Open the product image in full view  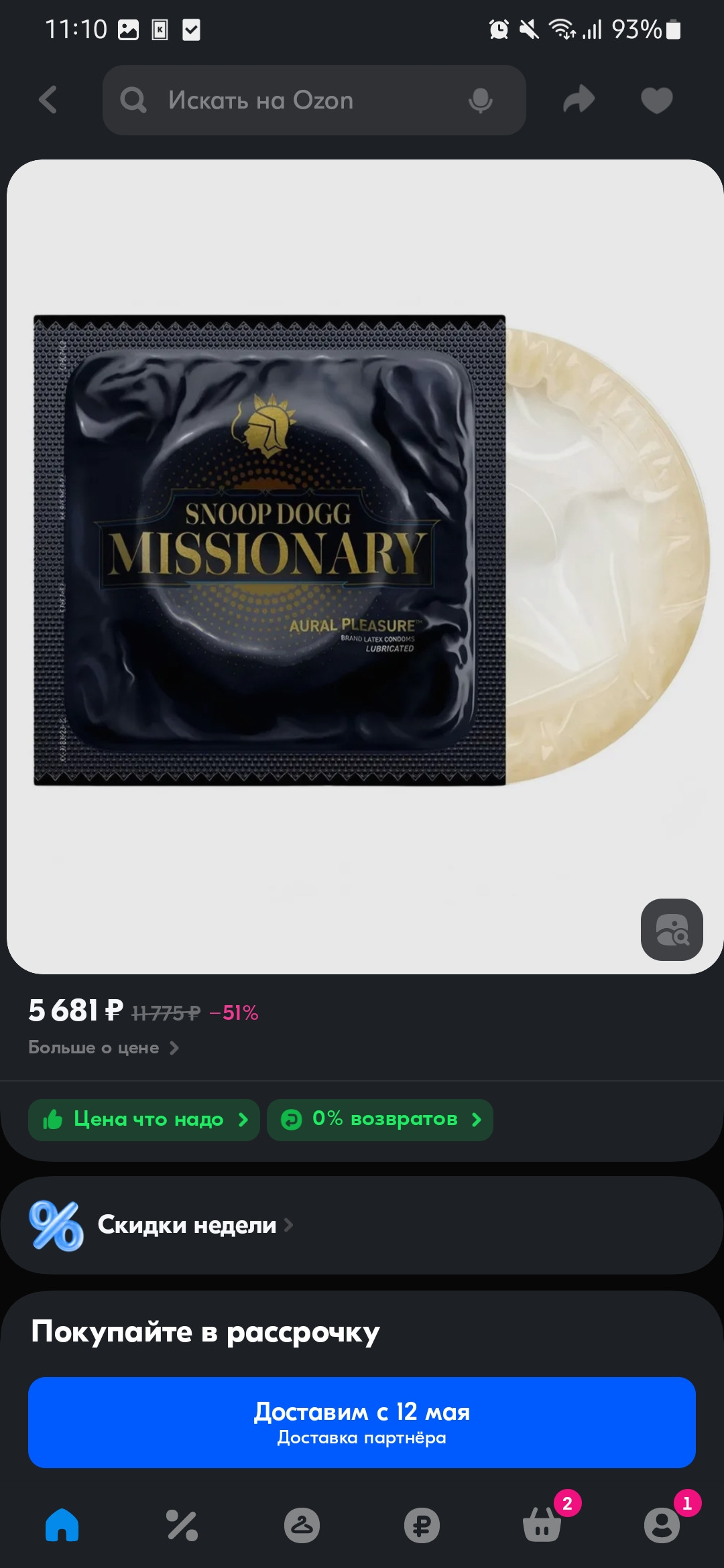click(362, 549)
